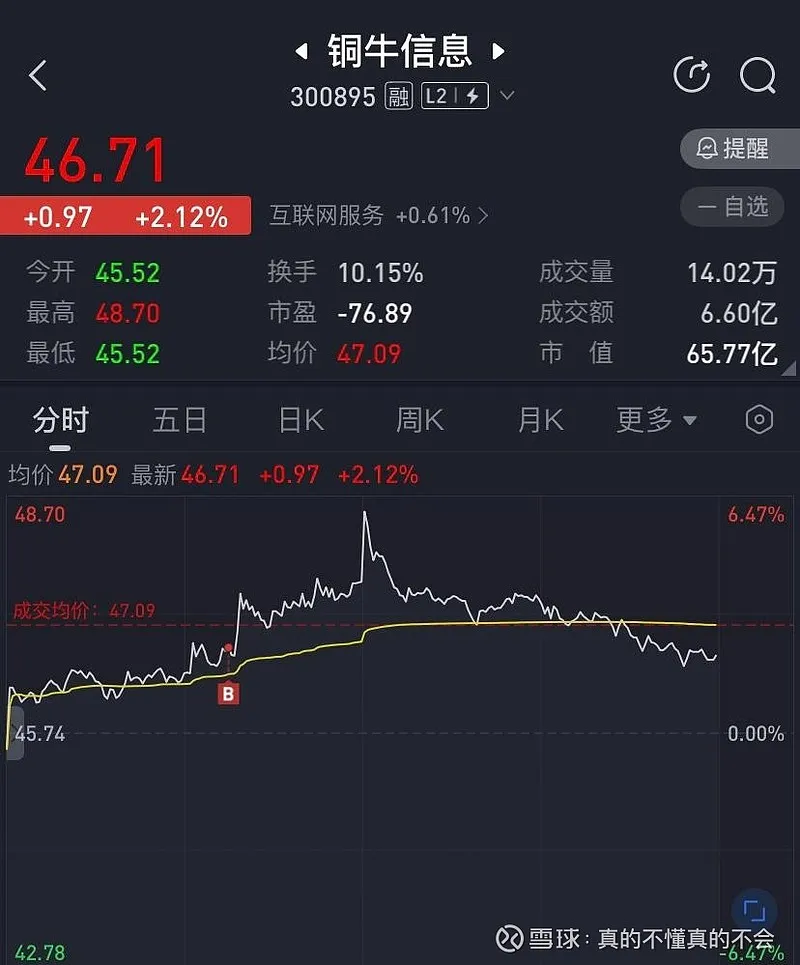Tap the B buy marker on chart
The width and height of the screenshot is (800, 965).
(229, 692)
